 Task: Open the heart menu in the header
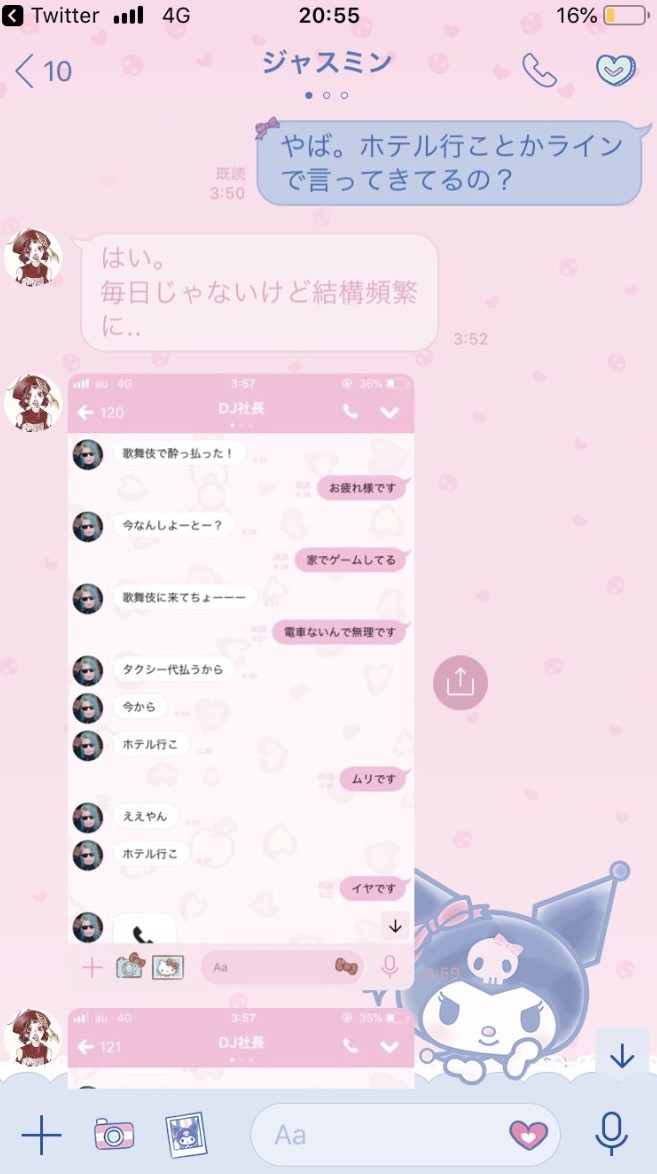point(616,69)
